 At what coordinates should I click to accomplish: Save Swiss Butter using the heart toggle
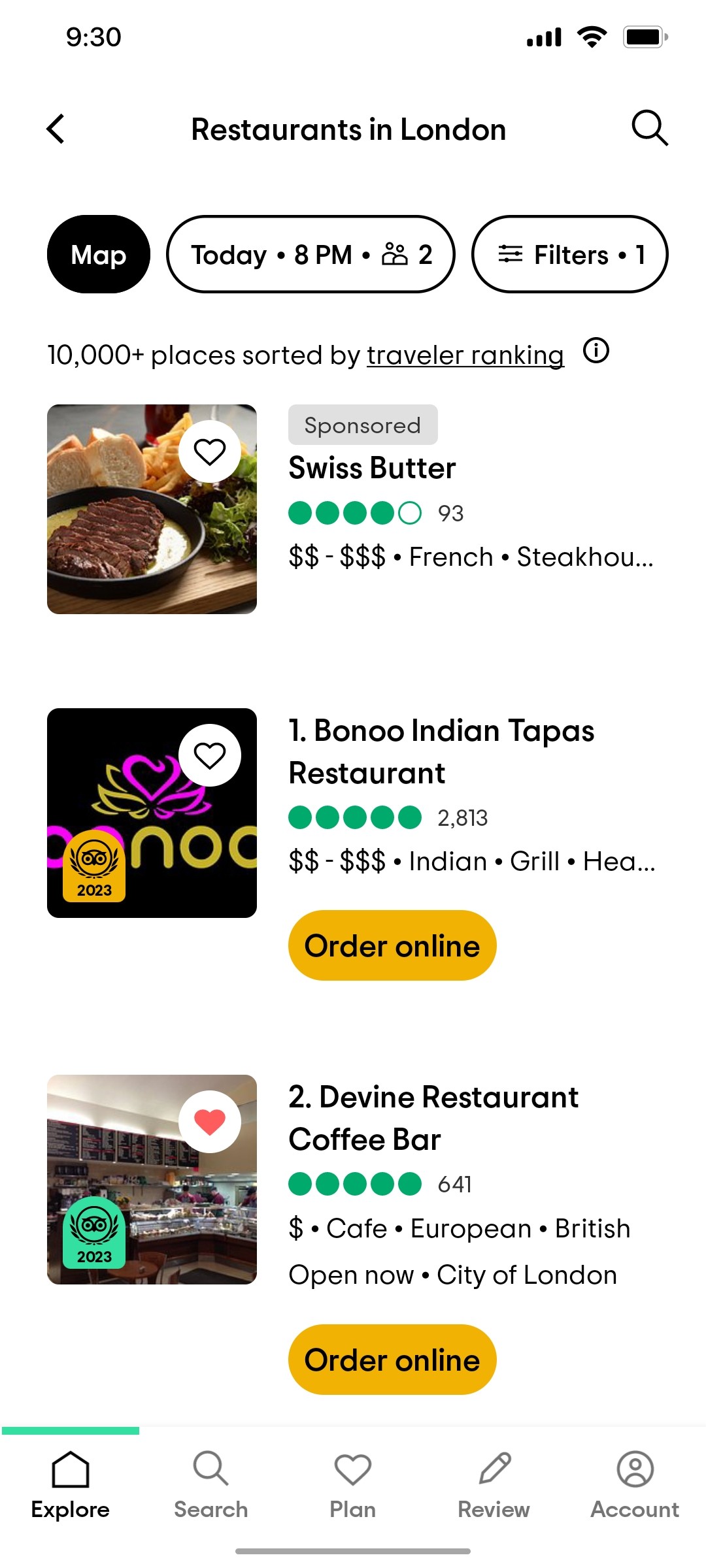coord(210,451)
